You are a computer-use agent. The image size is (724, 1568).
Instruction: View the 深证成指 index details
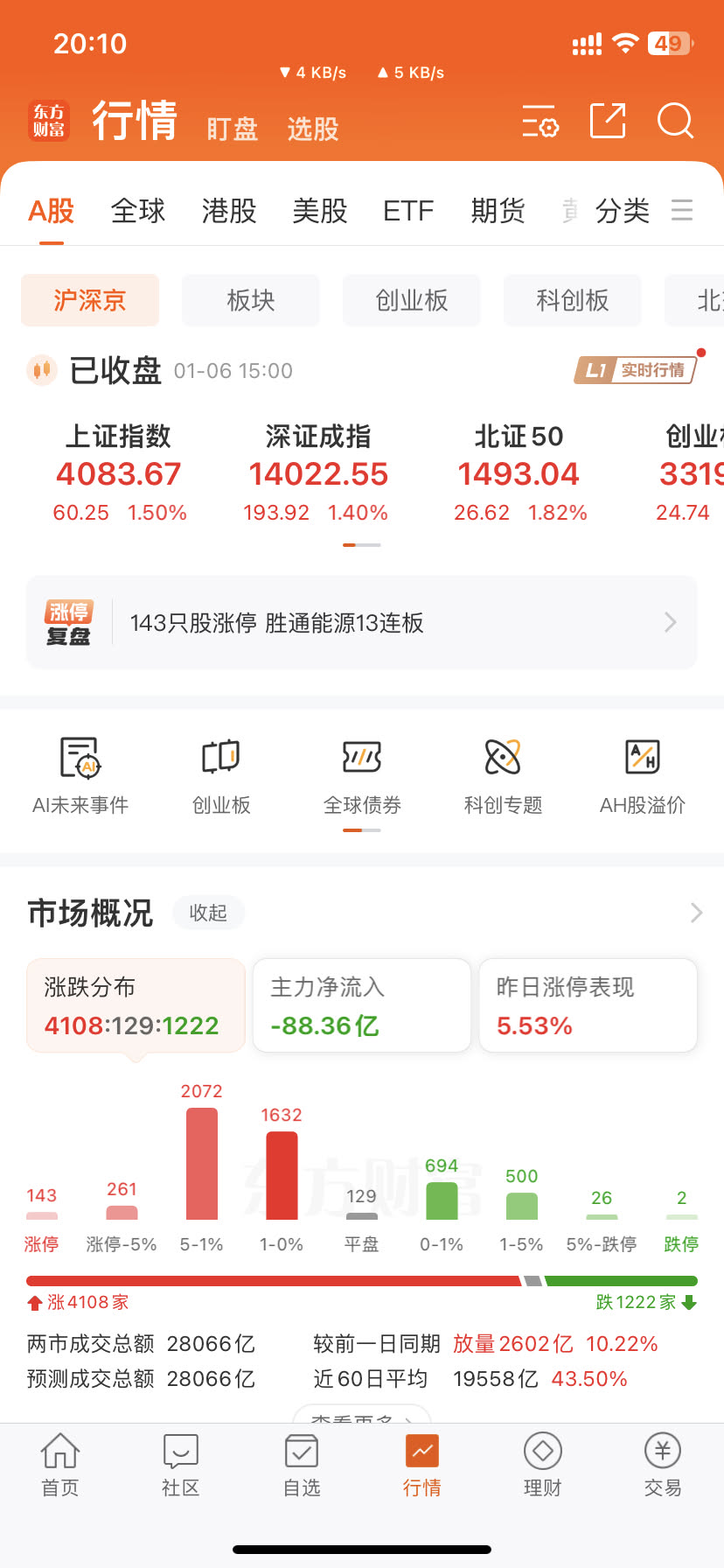pyautogui.click(x=318, y=473)
